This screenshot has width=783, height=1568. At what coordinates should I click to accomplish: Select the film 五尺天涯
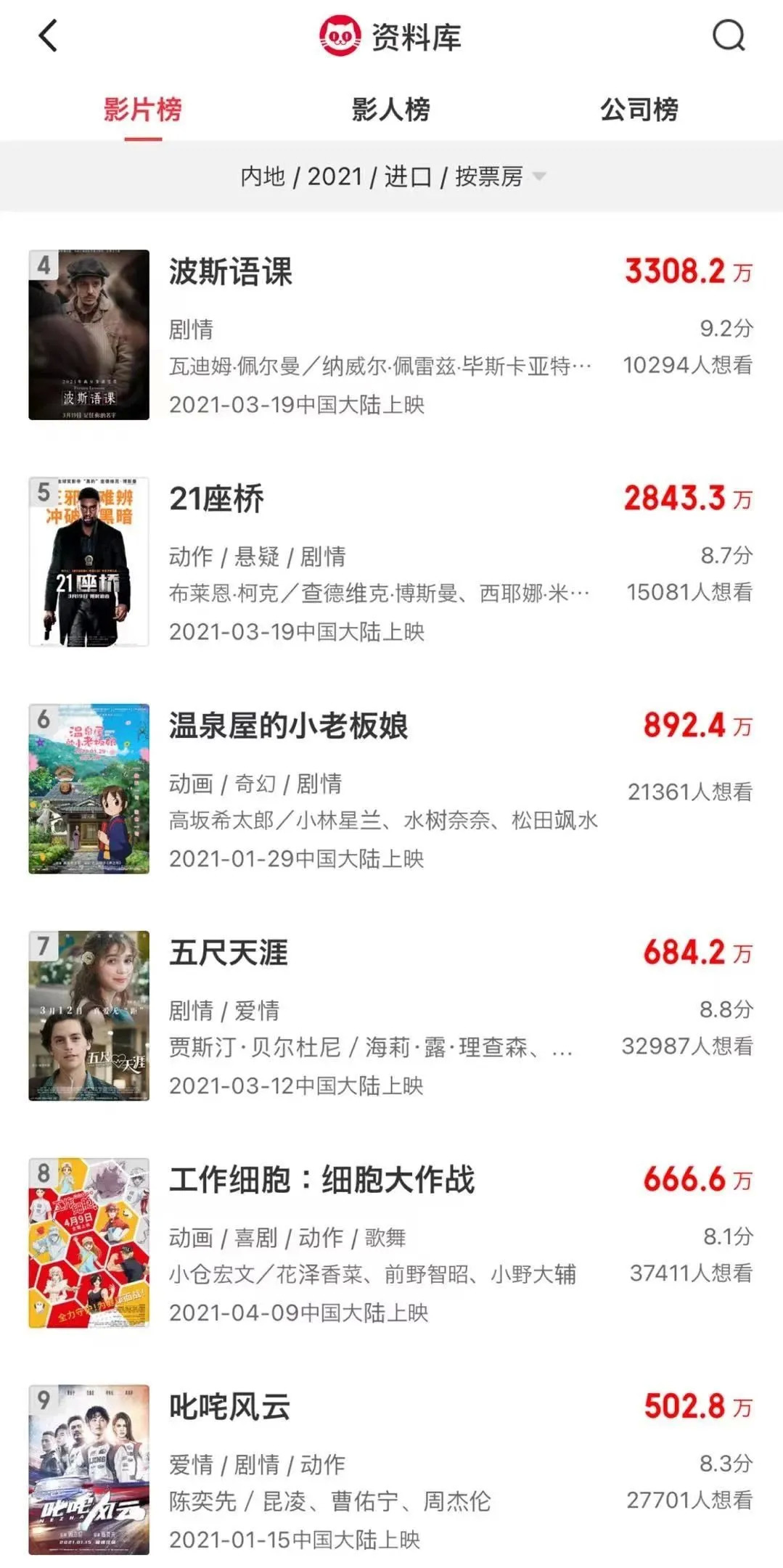(229, 953)
